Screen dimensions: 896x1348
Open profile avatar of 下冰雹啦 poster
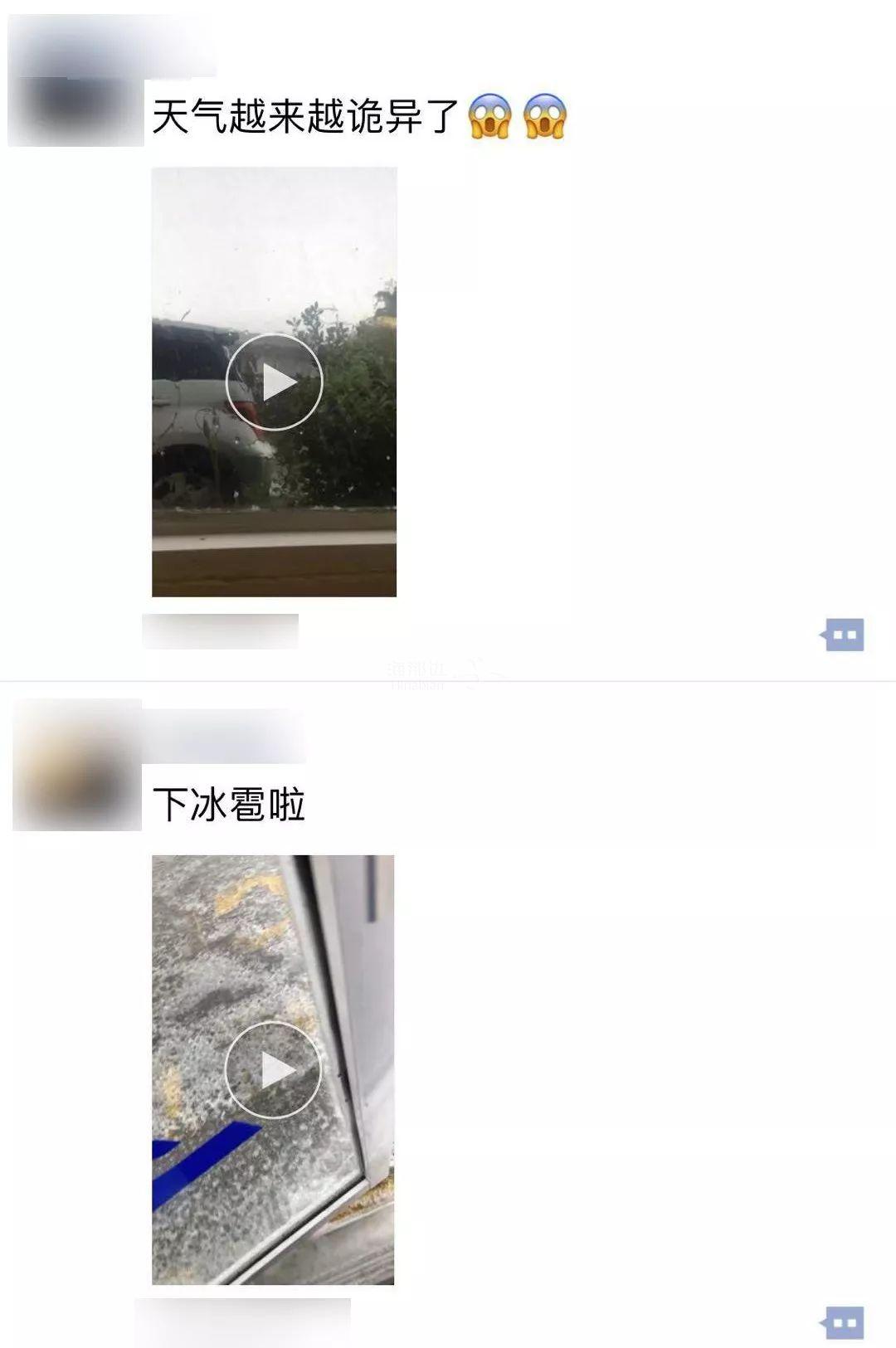coord(77,765)
